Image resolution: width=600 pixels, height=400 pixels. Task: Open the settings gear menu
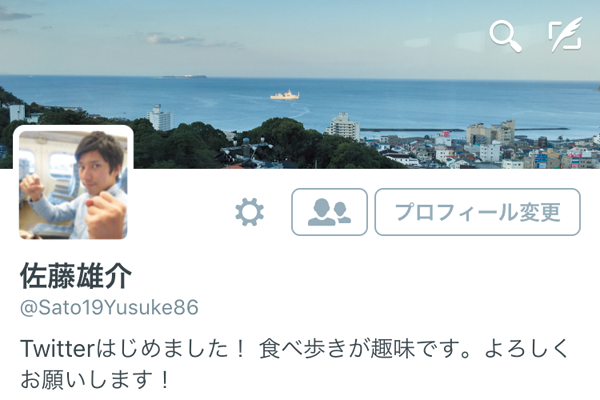249,212
